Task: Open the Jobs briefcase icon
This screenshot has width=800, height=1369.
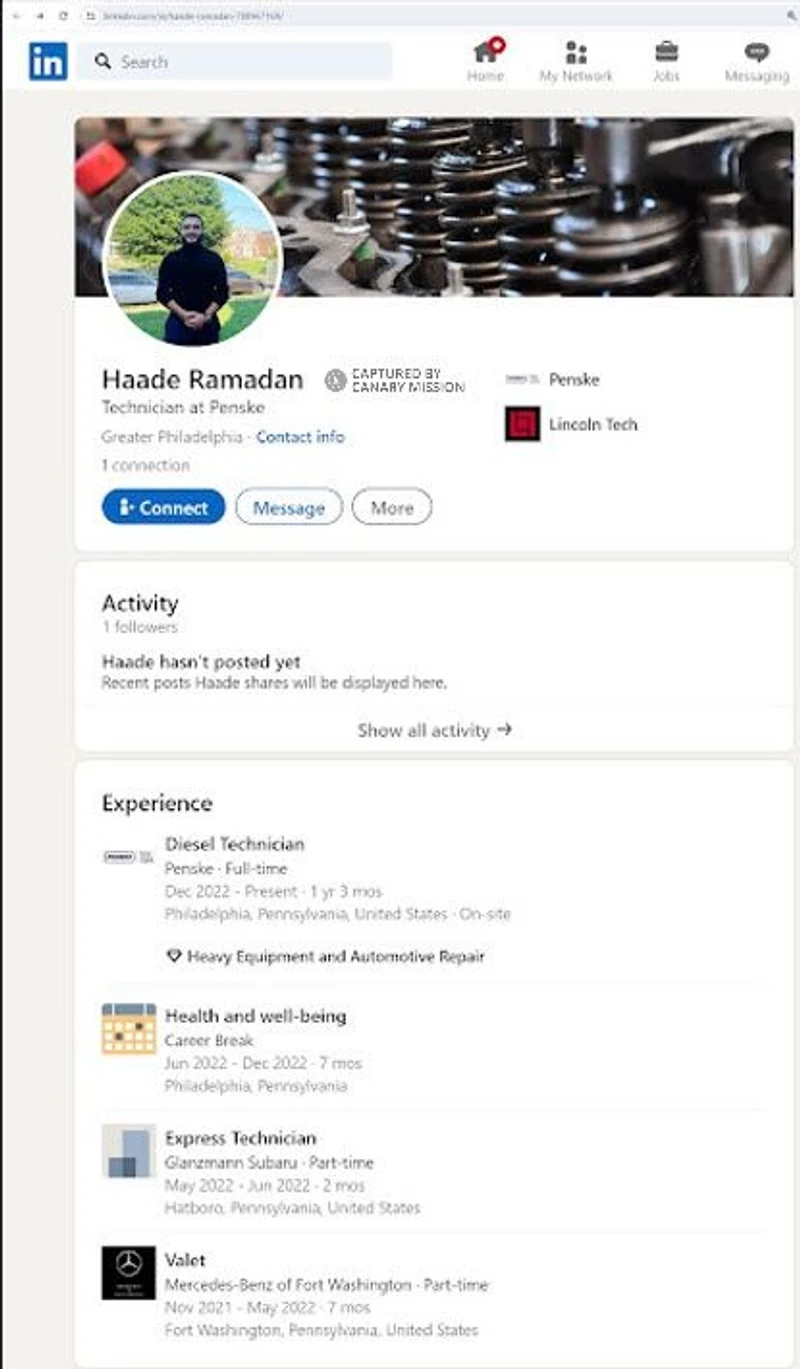Action: coord(667,53)
